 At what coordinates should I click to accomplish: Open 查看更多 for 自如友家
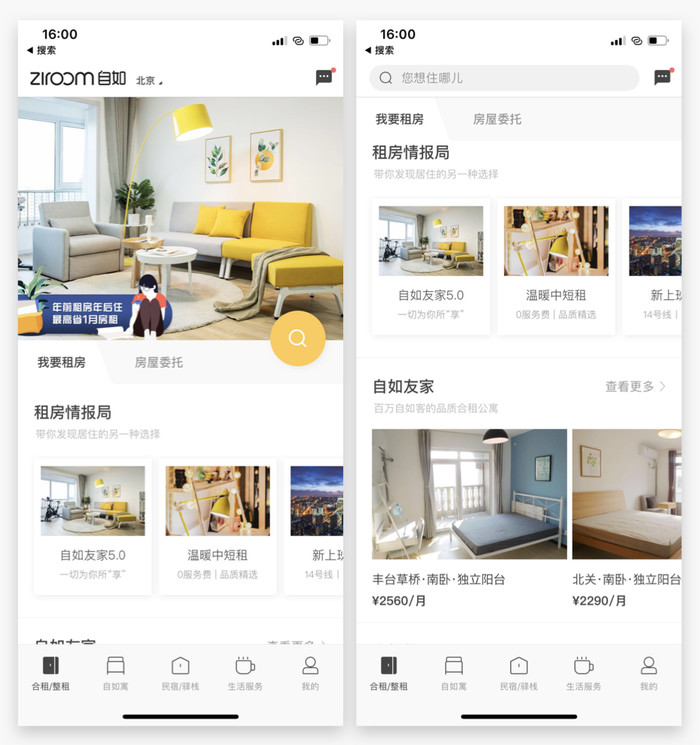[x=635, y=386]
